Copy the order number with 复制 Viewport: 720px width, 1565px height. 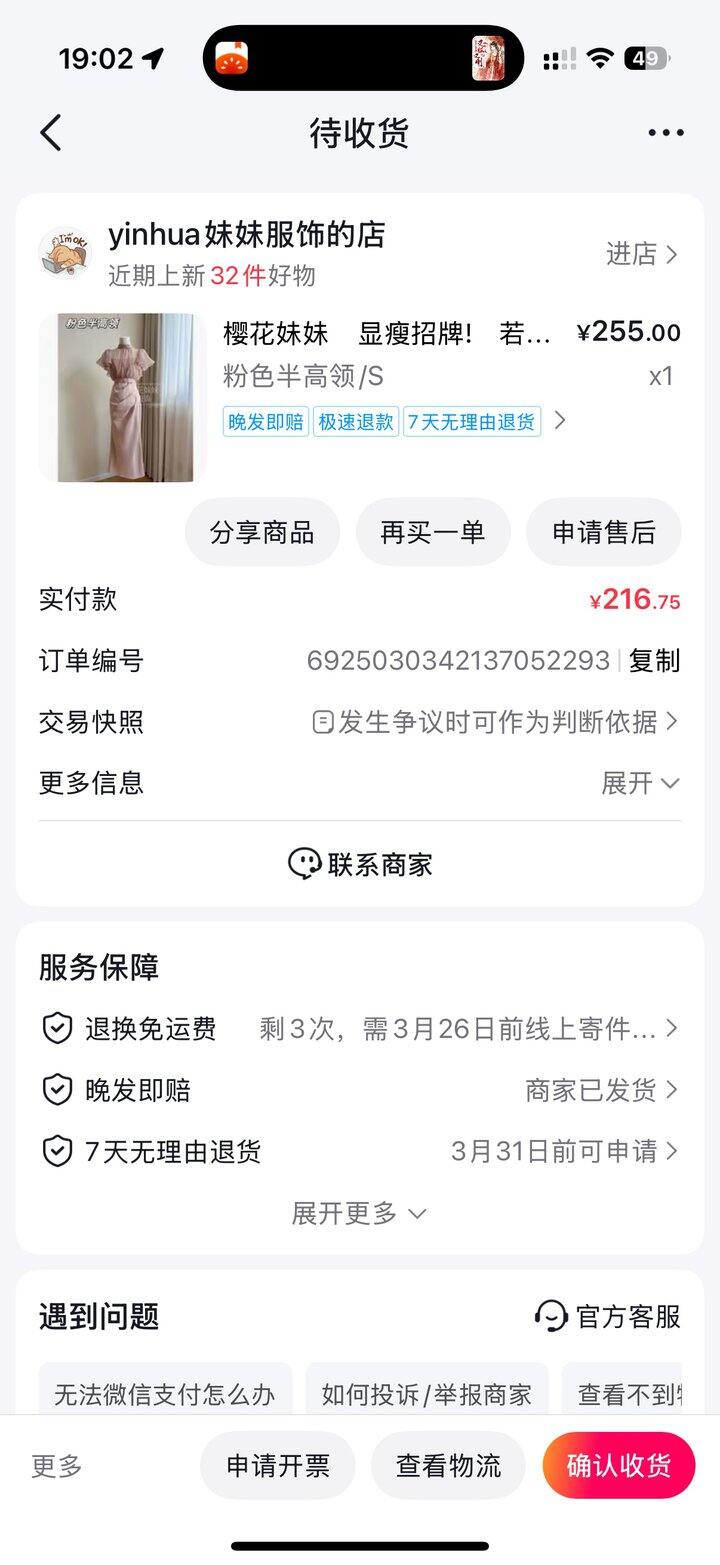pos(654,660)
